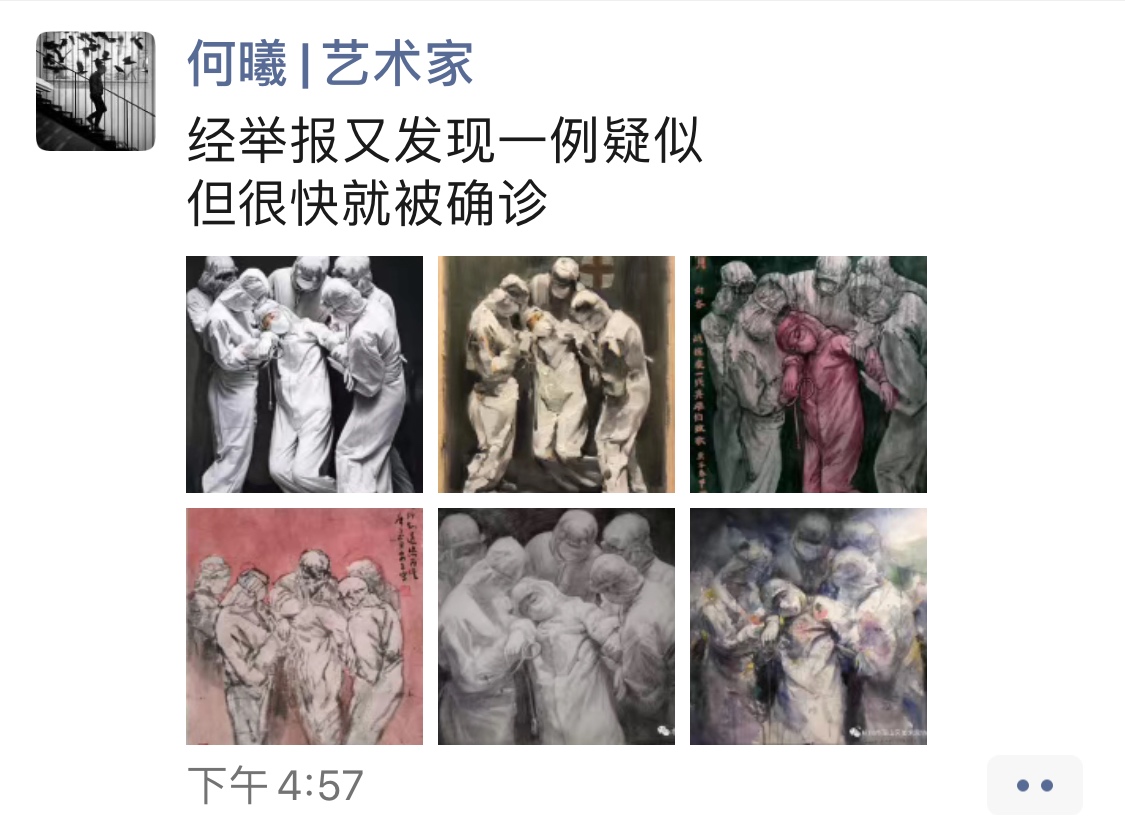This screenshot has height=833, width=1125.
Task: Open the red-background ink painting
Action: [304, 626]
